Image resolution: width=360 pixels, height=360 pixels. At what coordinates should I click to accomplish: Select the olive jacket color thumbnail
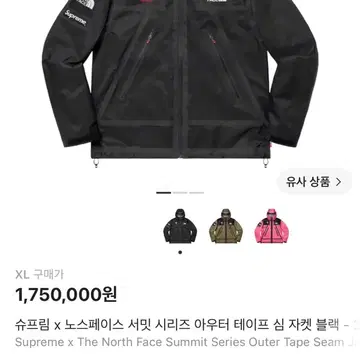click(226, 226)
